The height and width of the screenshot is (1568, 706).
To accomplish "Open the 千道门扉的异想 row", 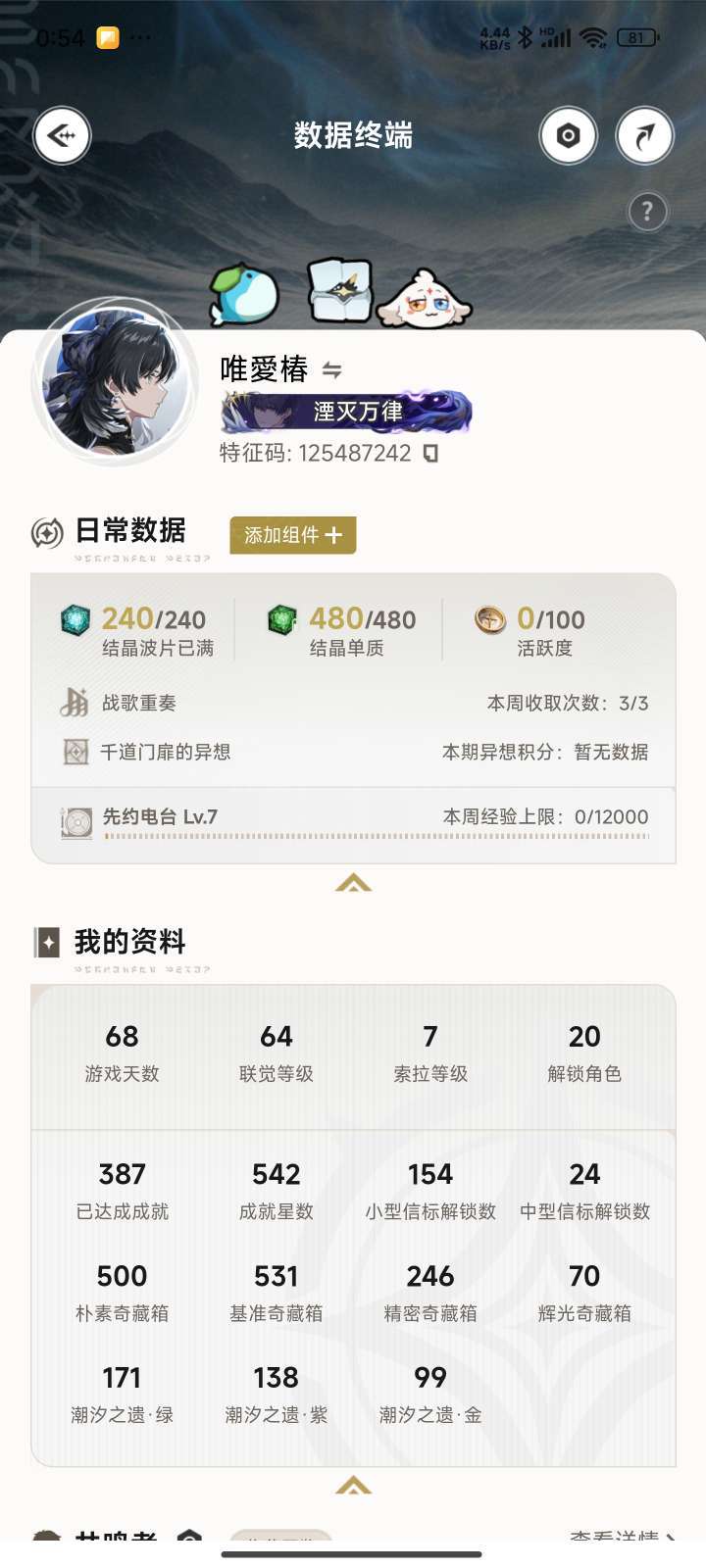I will pyautogui.click(x=354, y=752).
